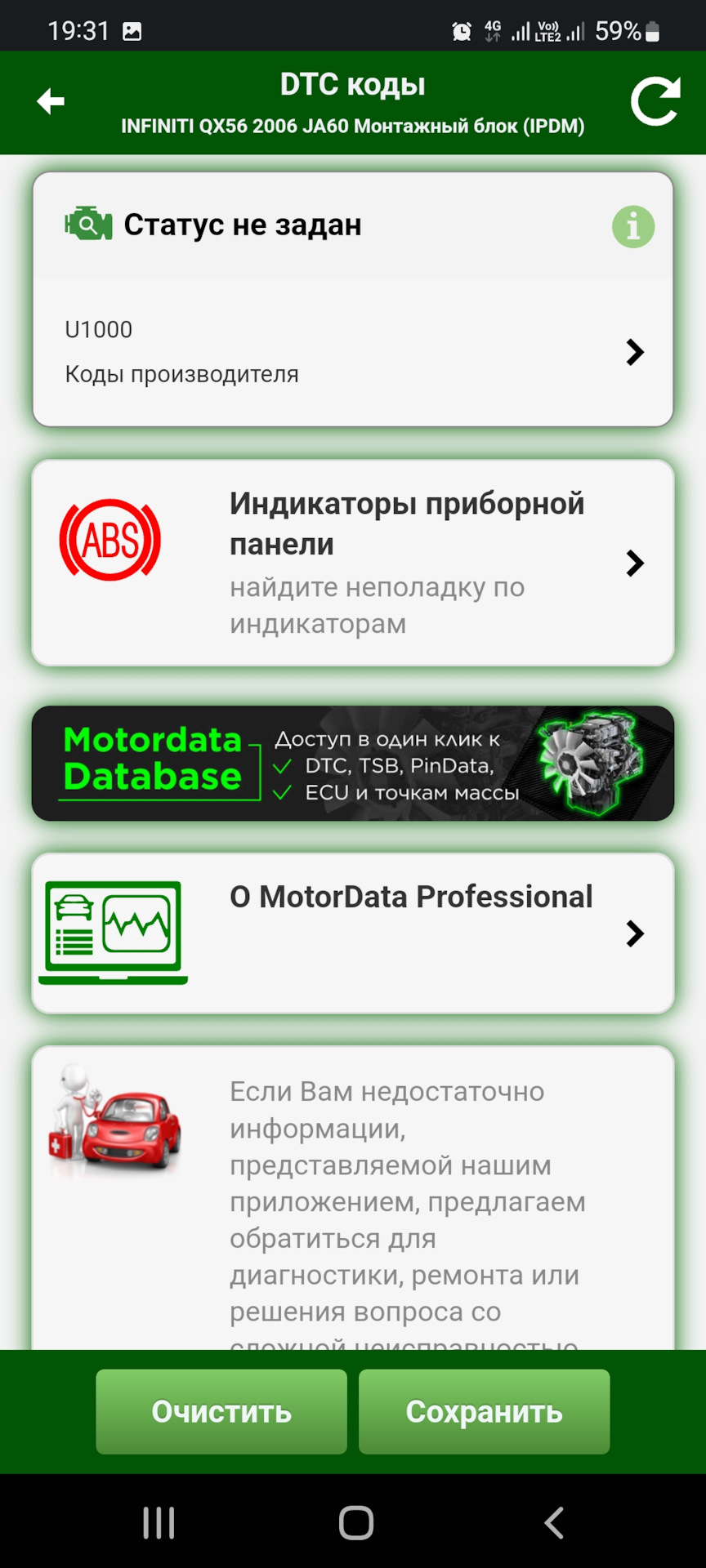This screenshot has height=1568, width=706.
Task: Go to the system home screen
Action: pyautogui.click(x=356, y=1523)
